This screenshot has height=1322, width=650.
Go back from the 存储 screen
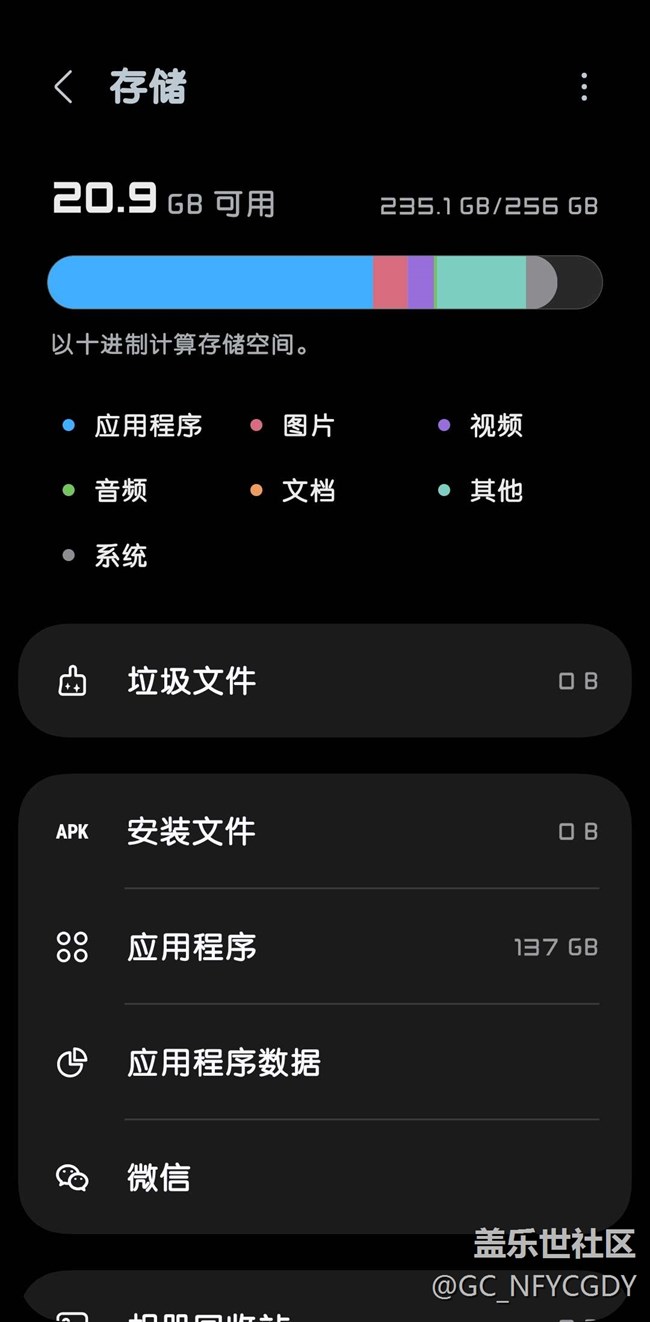(63, 87)
